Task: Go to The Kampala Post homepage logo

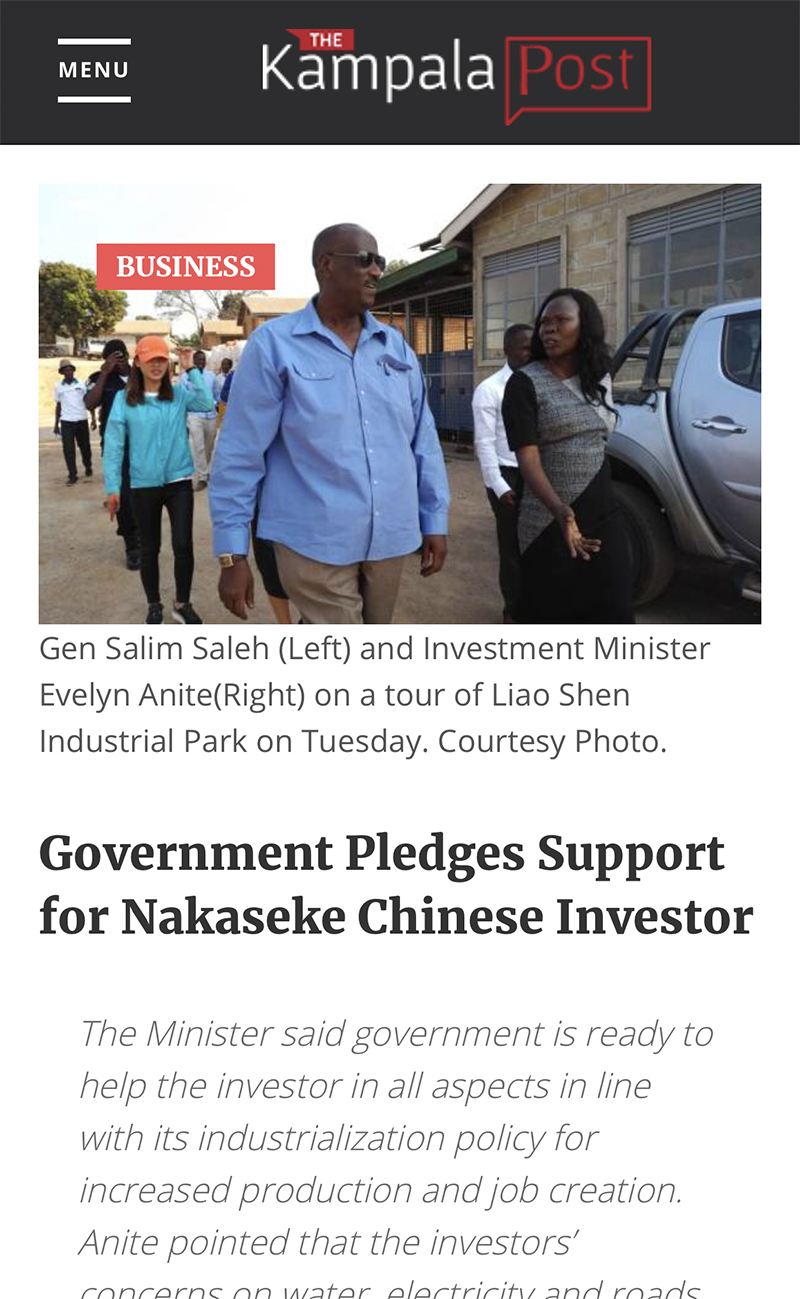Action: pyautogui.click(x=456, y=72)
